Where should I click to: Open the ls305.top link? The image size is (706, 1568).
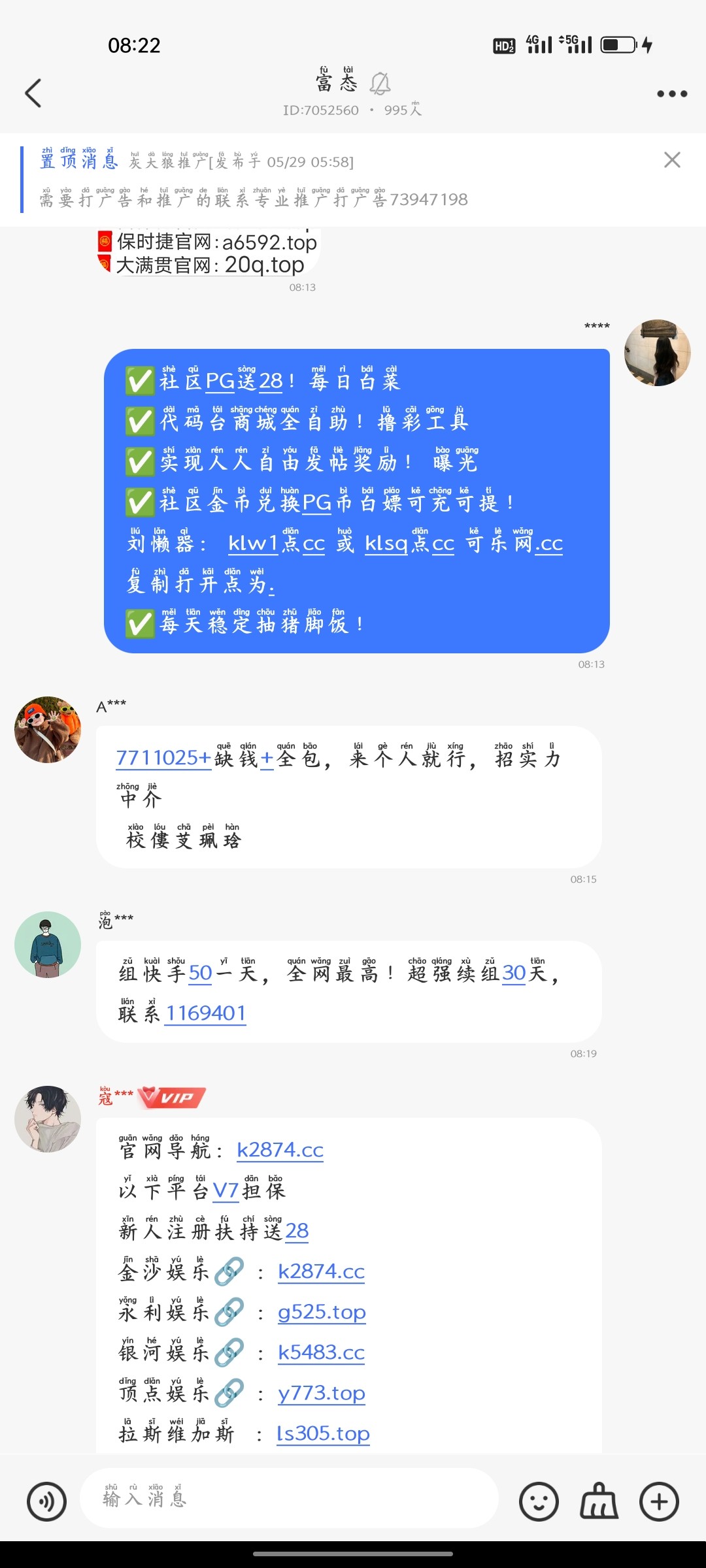click(x=323, y=1433)
